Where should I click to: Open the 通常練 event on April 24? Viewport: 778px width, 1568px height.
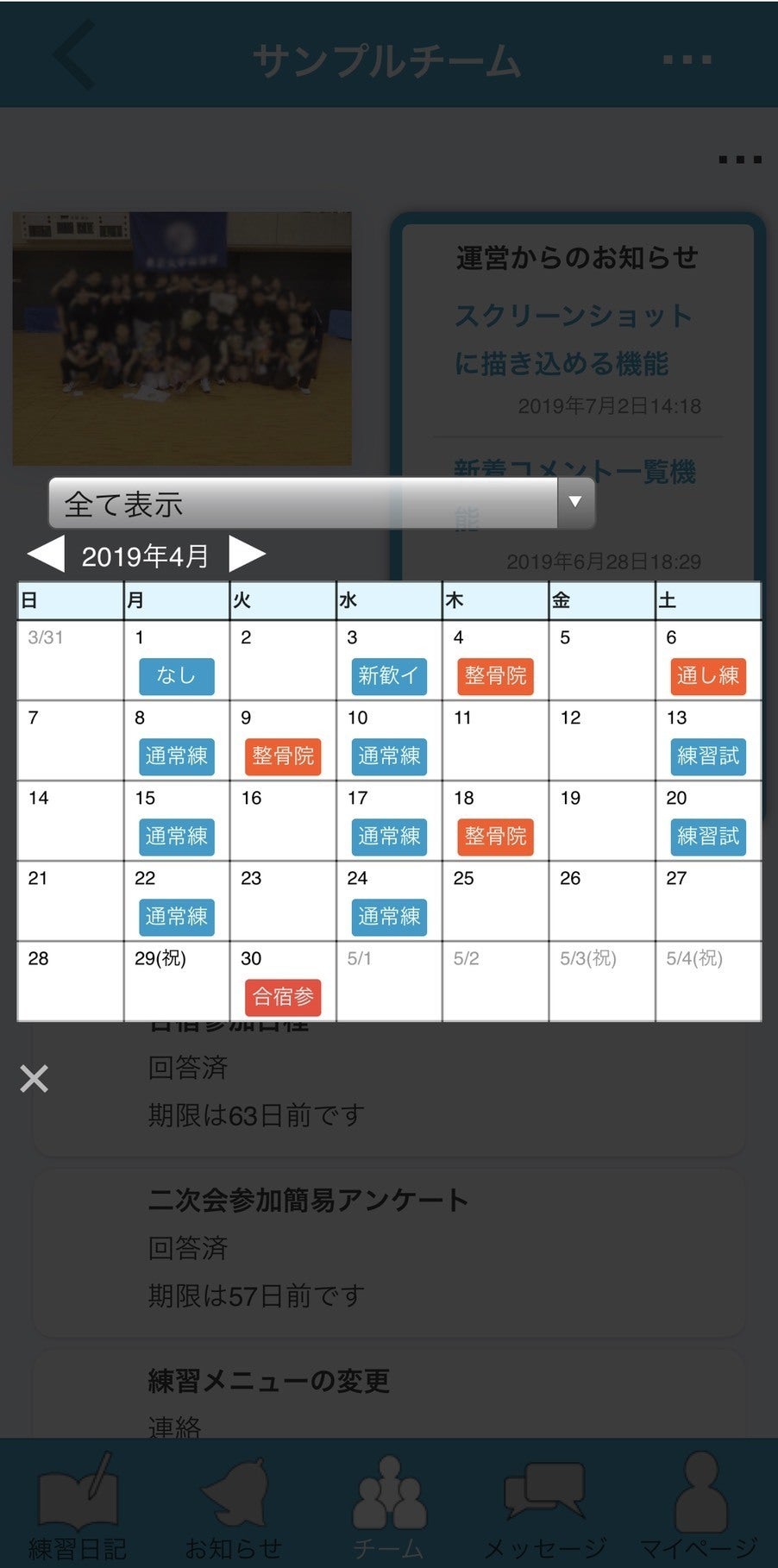click(388, 917)
